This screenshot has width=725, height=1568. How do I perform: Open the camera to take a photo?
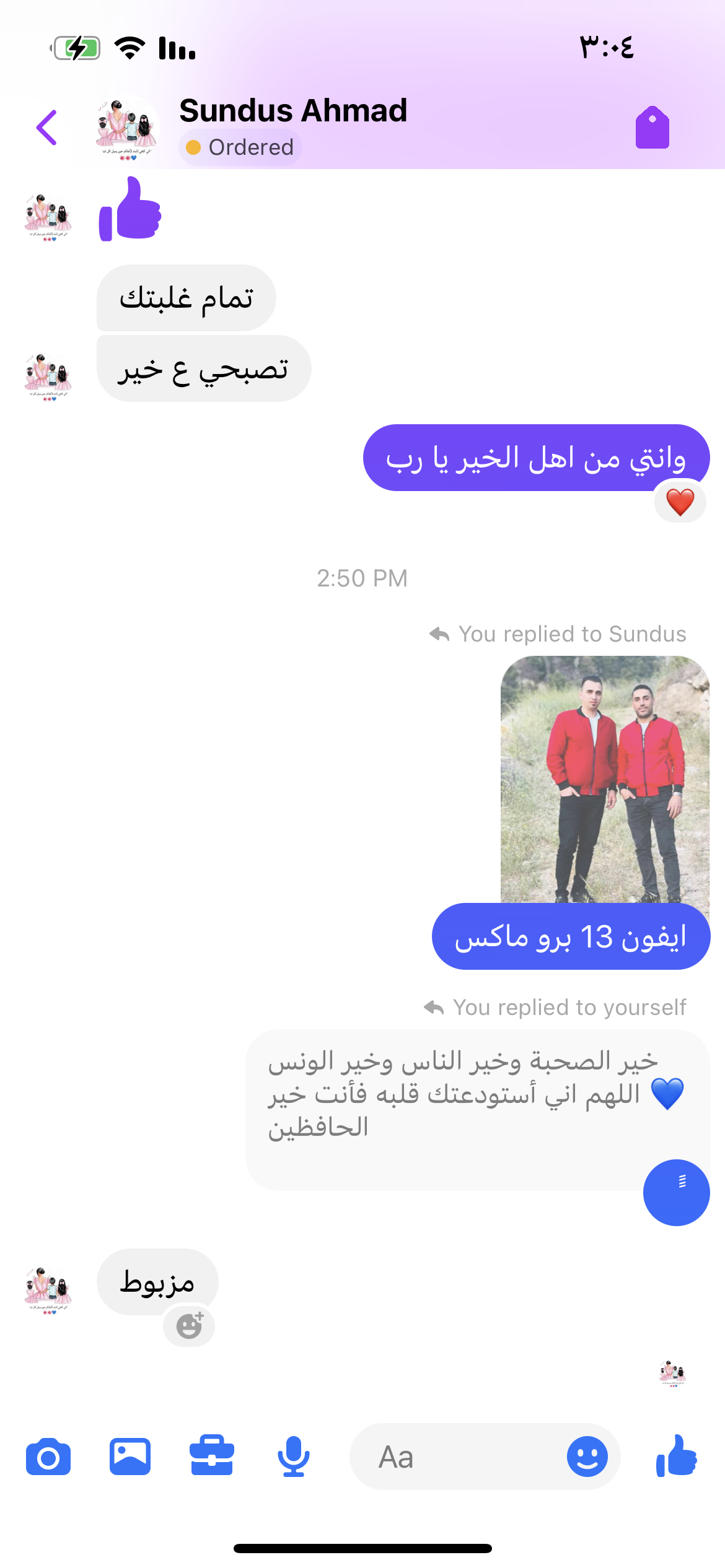[48, 1457]
